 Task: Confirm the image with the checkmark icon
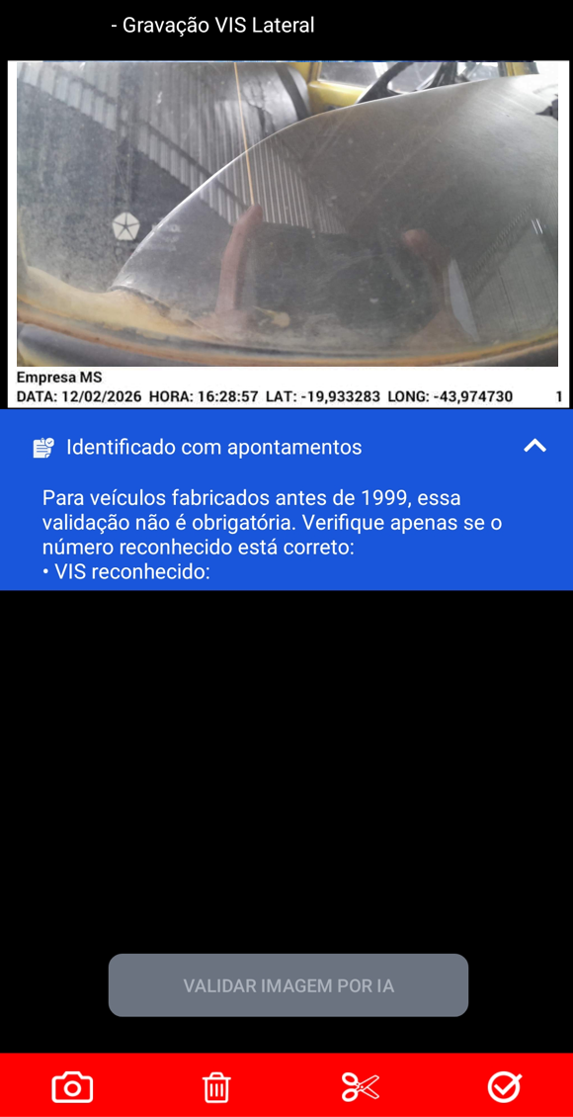click(505, 1088)
